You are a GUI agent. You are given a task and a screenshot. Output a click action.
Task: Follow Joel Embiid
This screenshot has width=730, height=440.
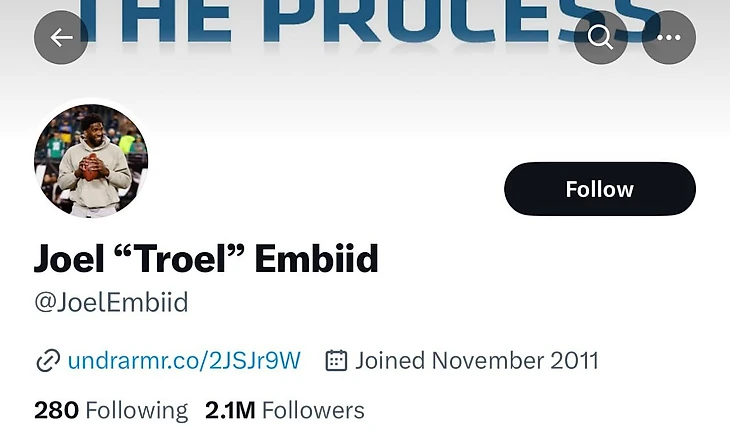599,189
